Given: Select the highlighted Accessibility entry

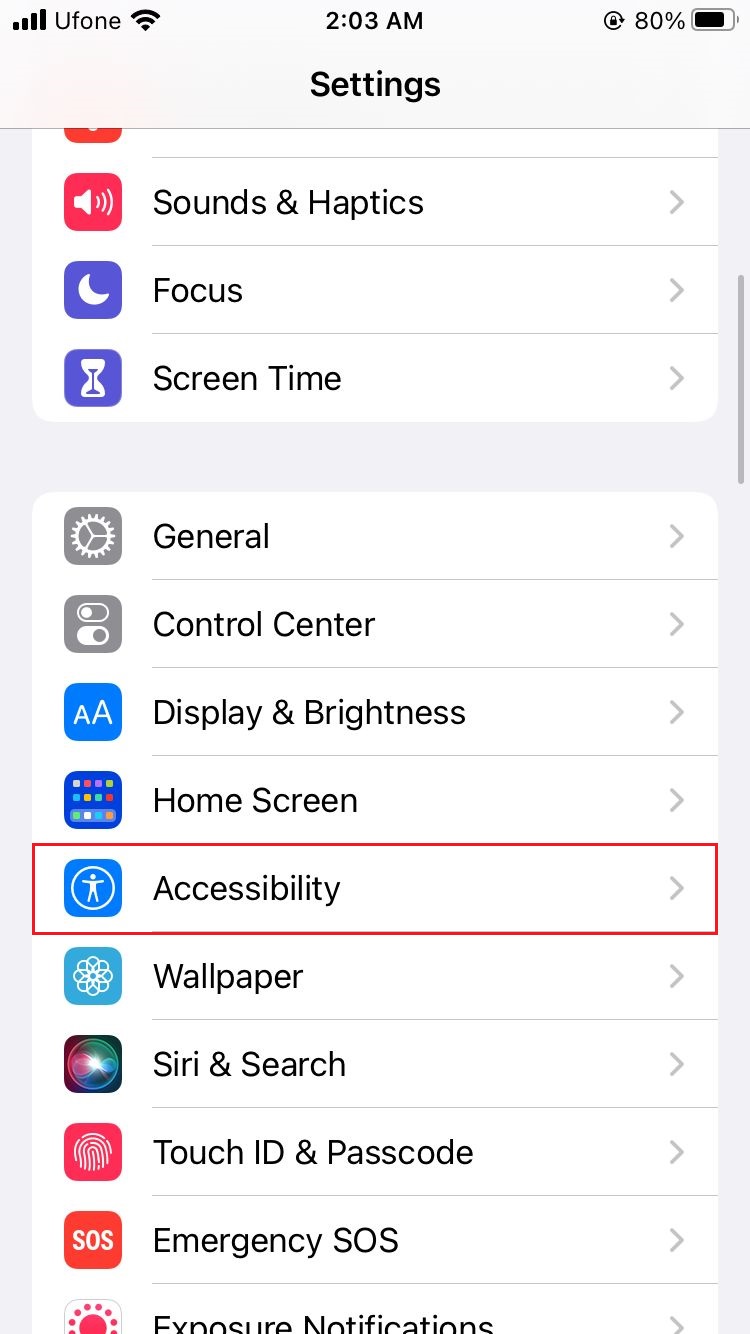Looking at the screenshot, I should point(375,887).
